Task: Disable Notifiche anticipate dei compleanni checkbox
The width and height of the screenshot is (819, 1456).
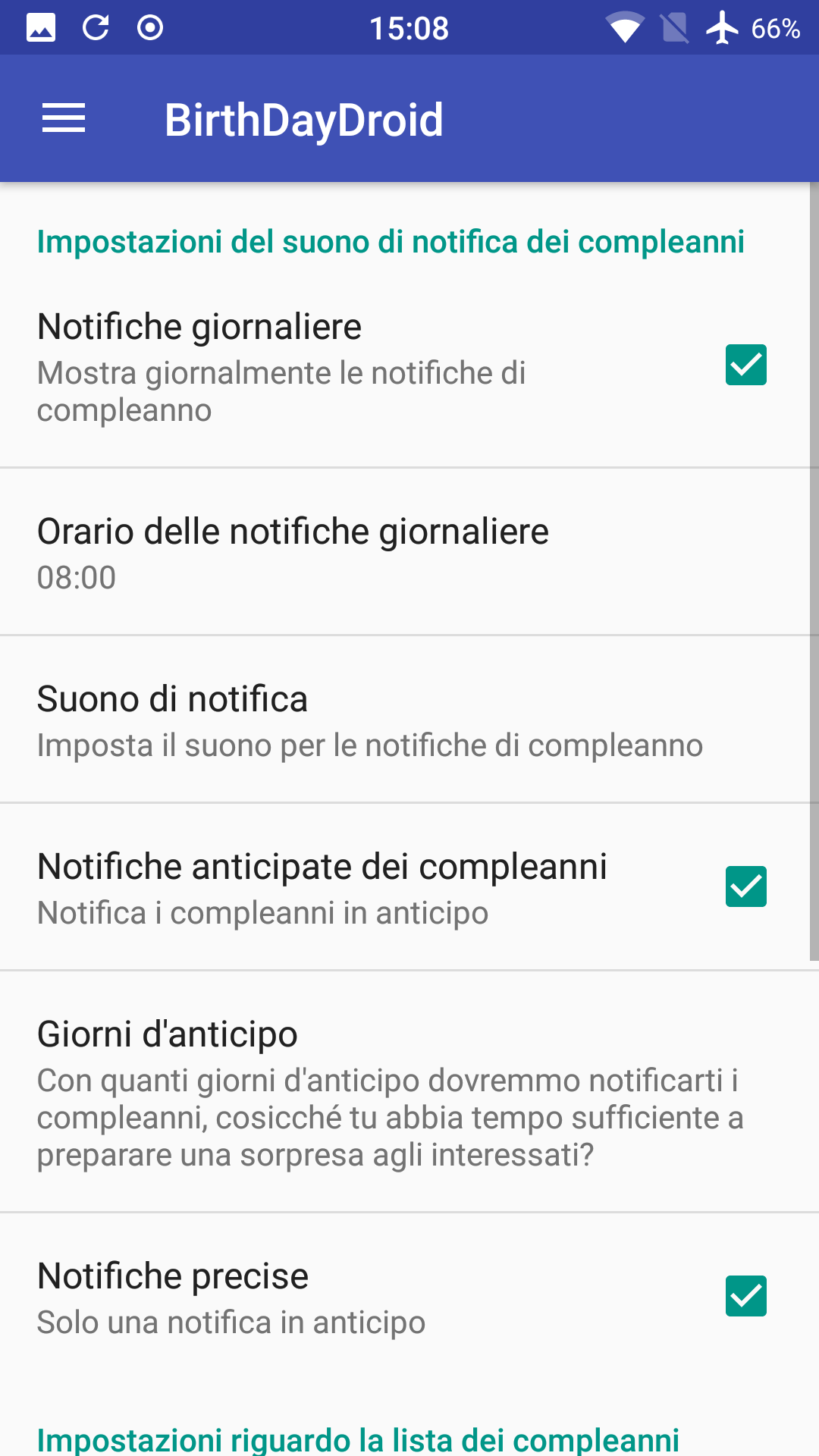Action: click(x=745, y=886)
